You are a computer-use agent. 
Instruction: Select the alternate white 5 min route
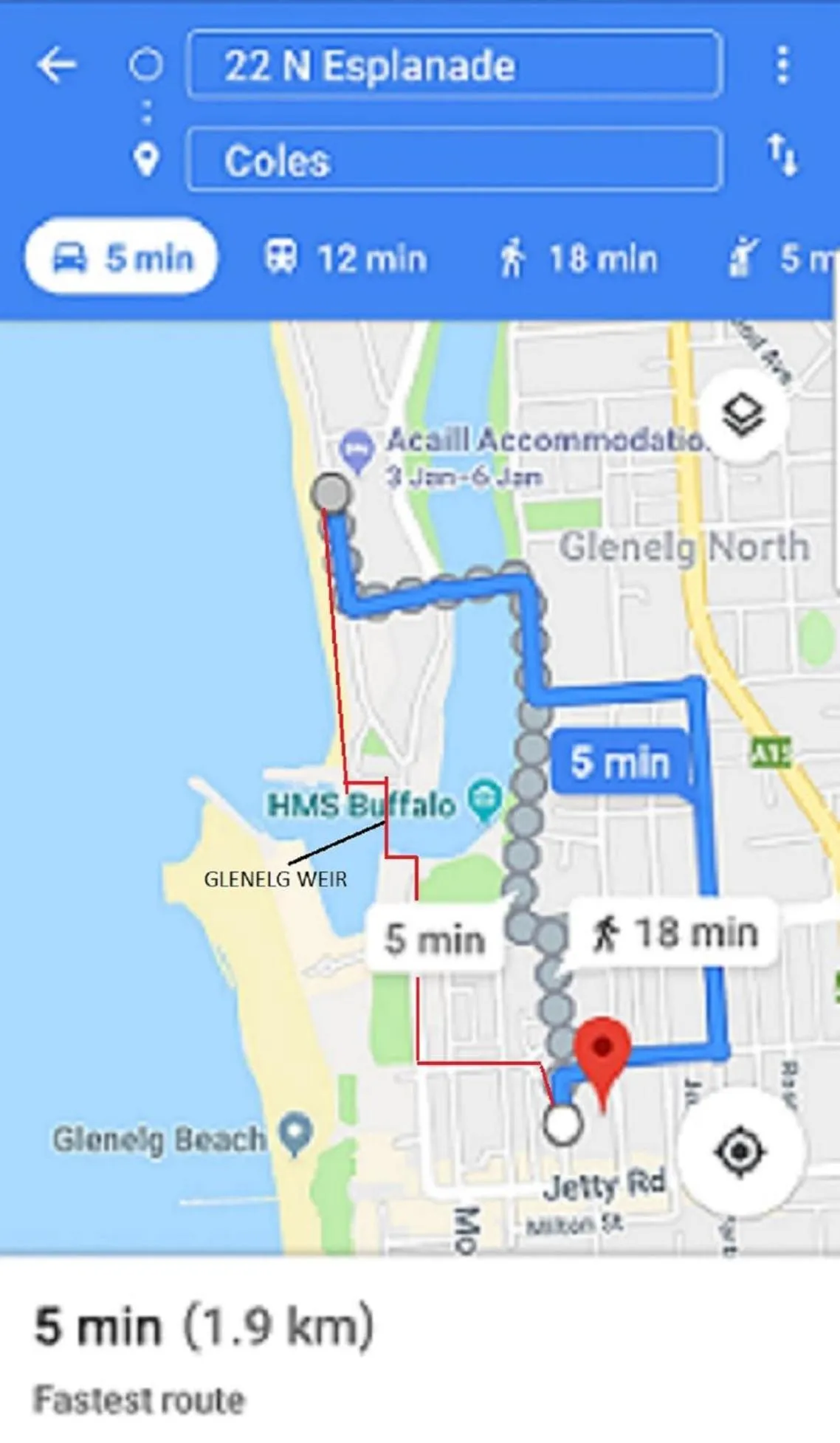tap(435, 940)
